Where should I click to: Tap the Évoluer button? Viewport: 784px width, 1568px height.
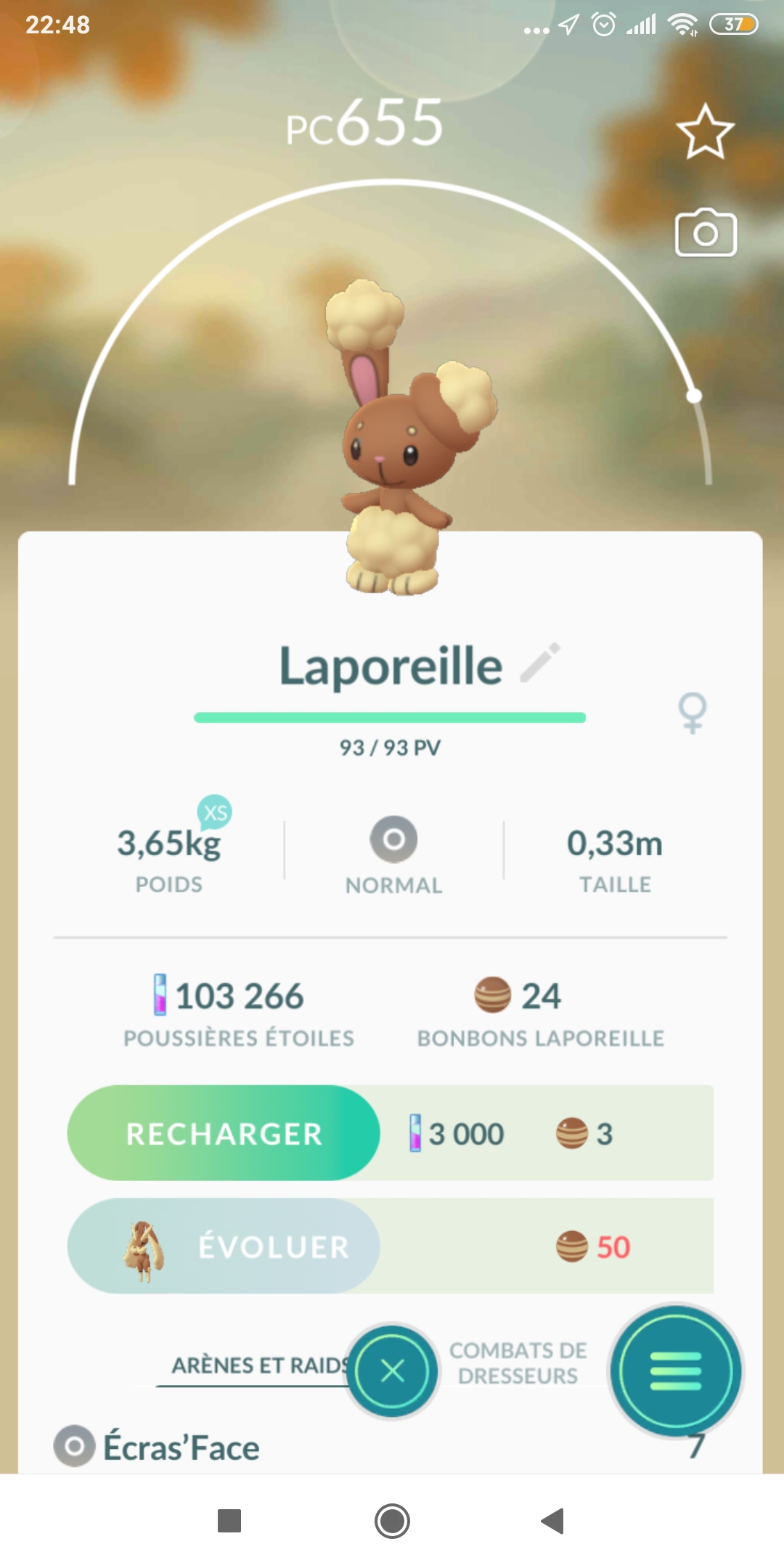[x=224, y=1246]
